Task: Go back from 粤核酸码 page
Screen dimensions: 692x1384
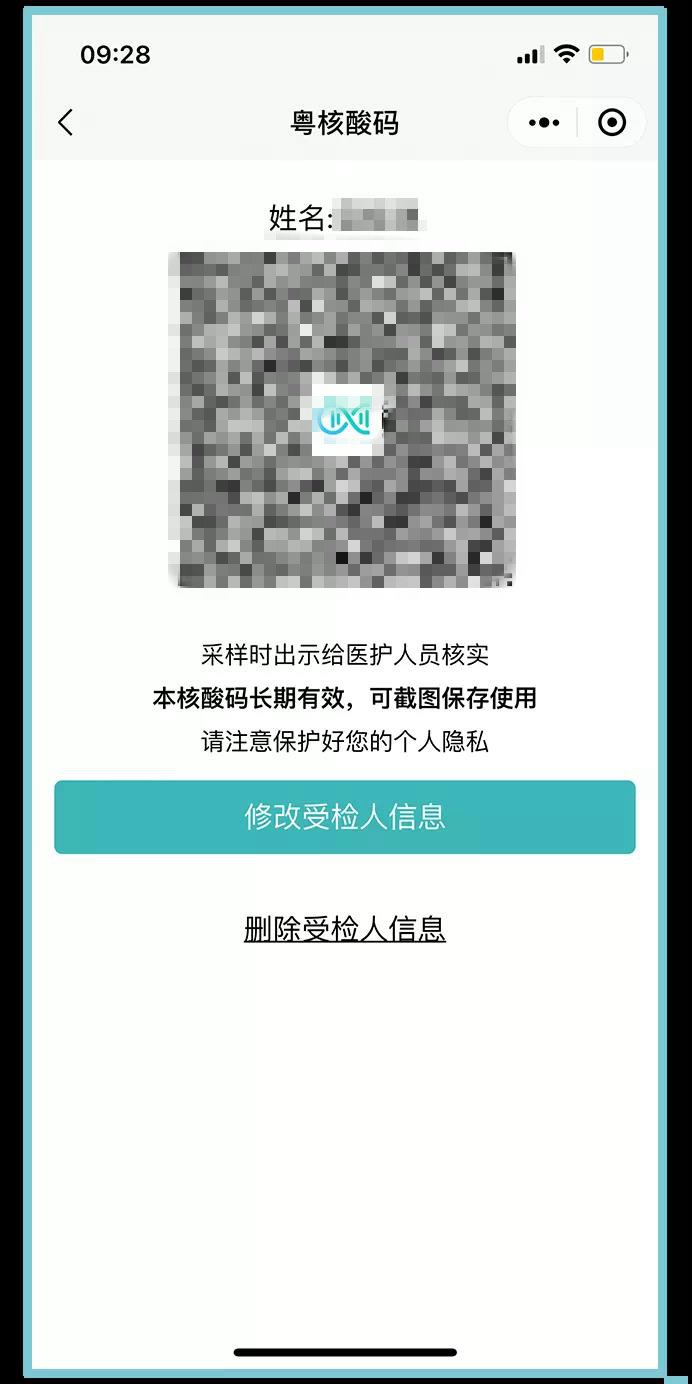Action: 66,123
